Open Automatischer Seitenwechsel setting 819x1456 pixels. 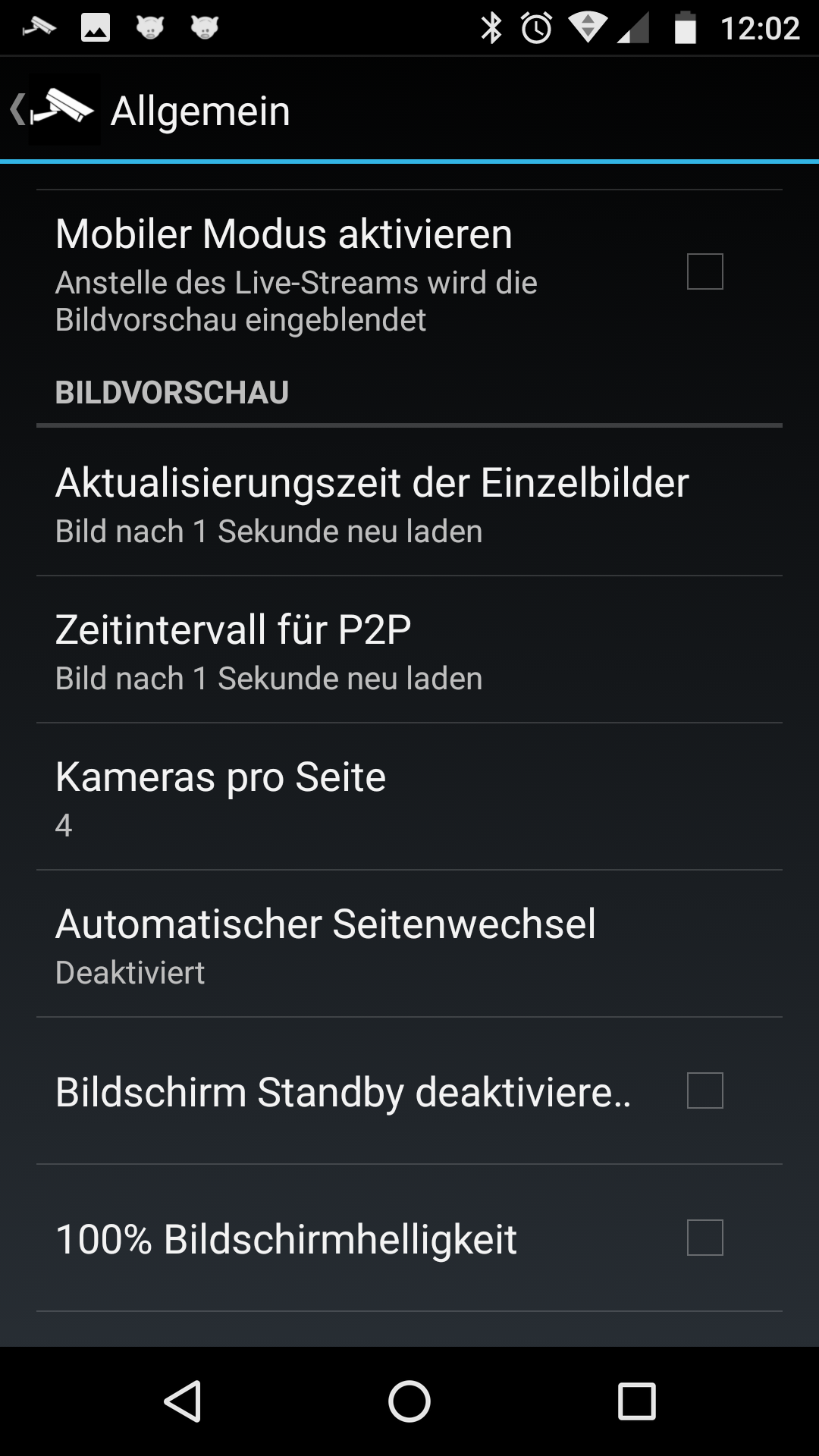point(409,944)
